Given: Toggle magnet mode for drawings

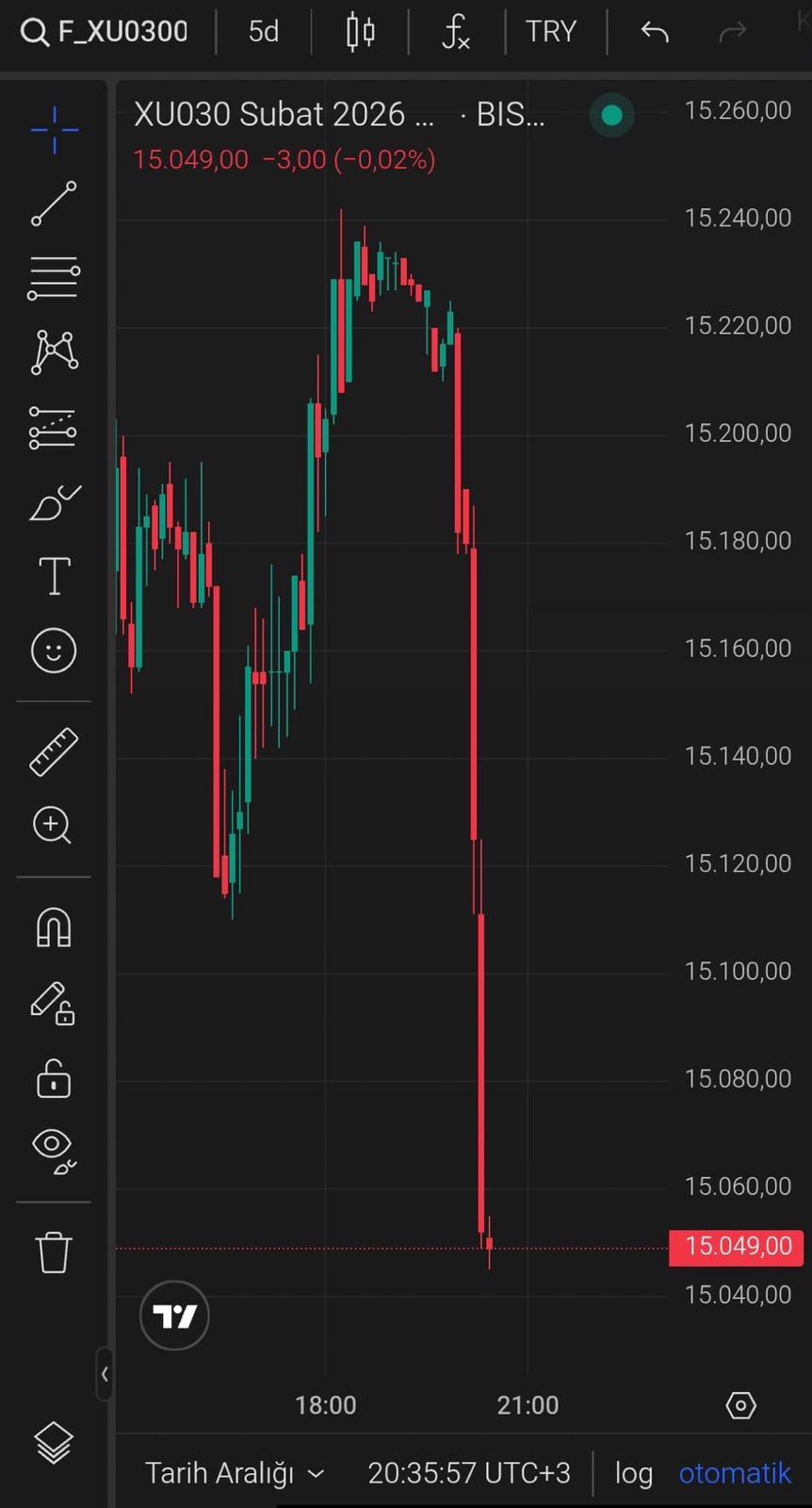Looking at the screenshot, I should click(54, 927).
